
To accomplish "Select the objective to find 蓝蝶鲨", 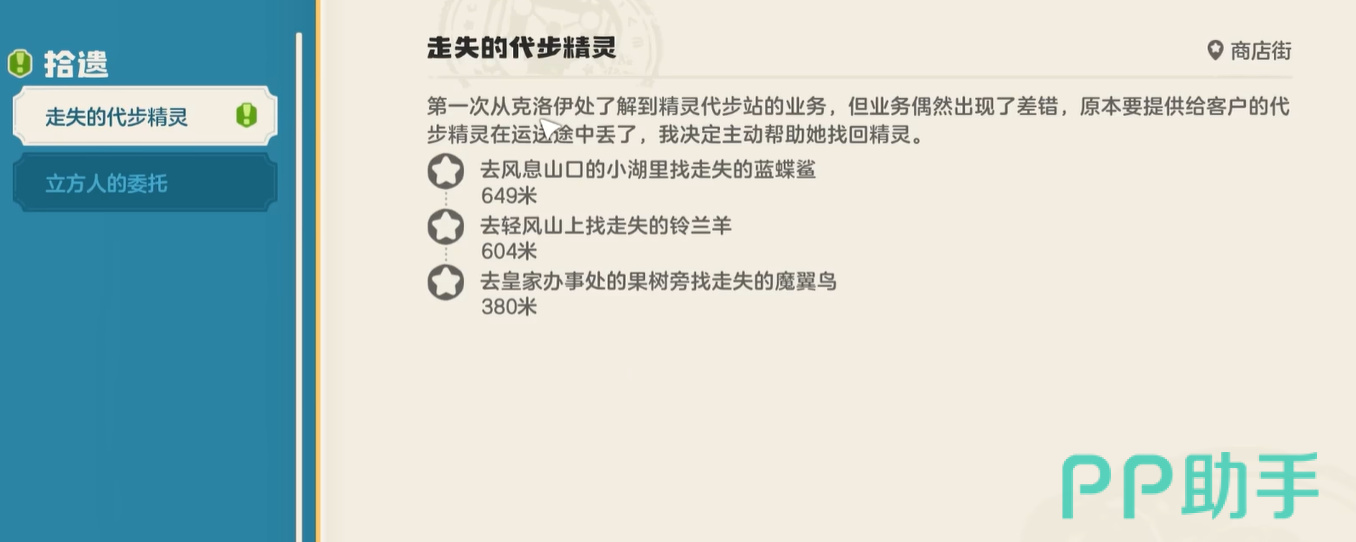I will coord(647,170).
